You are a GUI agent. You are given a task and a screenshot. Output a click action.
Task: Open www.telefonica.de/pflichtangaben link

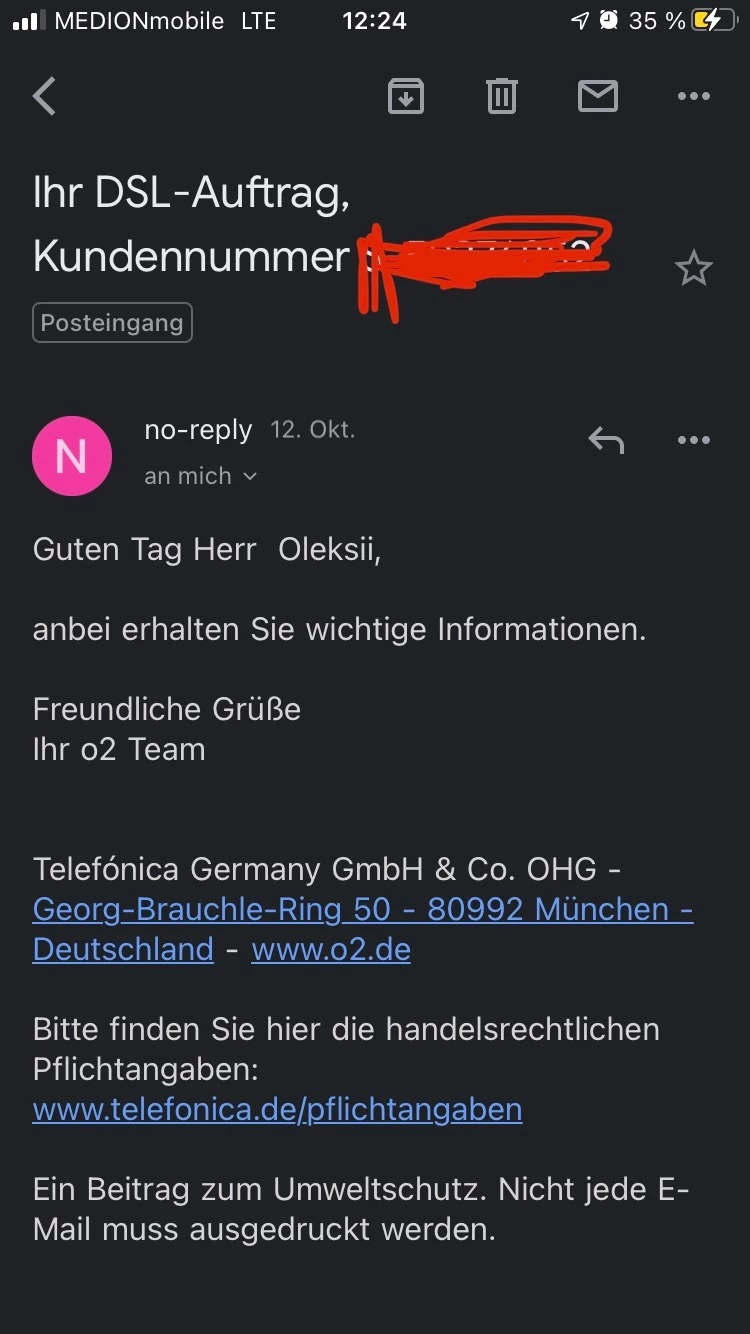[277, 1110]
